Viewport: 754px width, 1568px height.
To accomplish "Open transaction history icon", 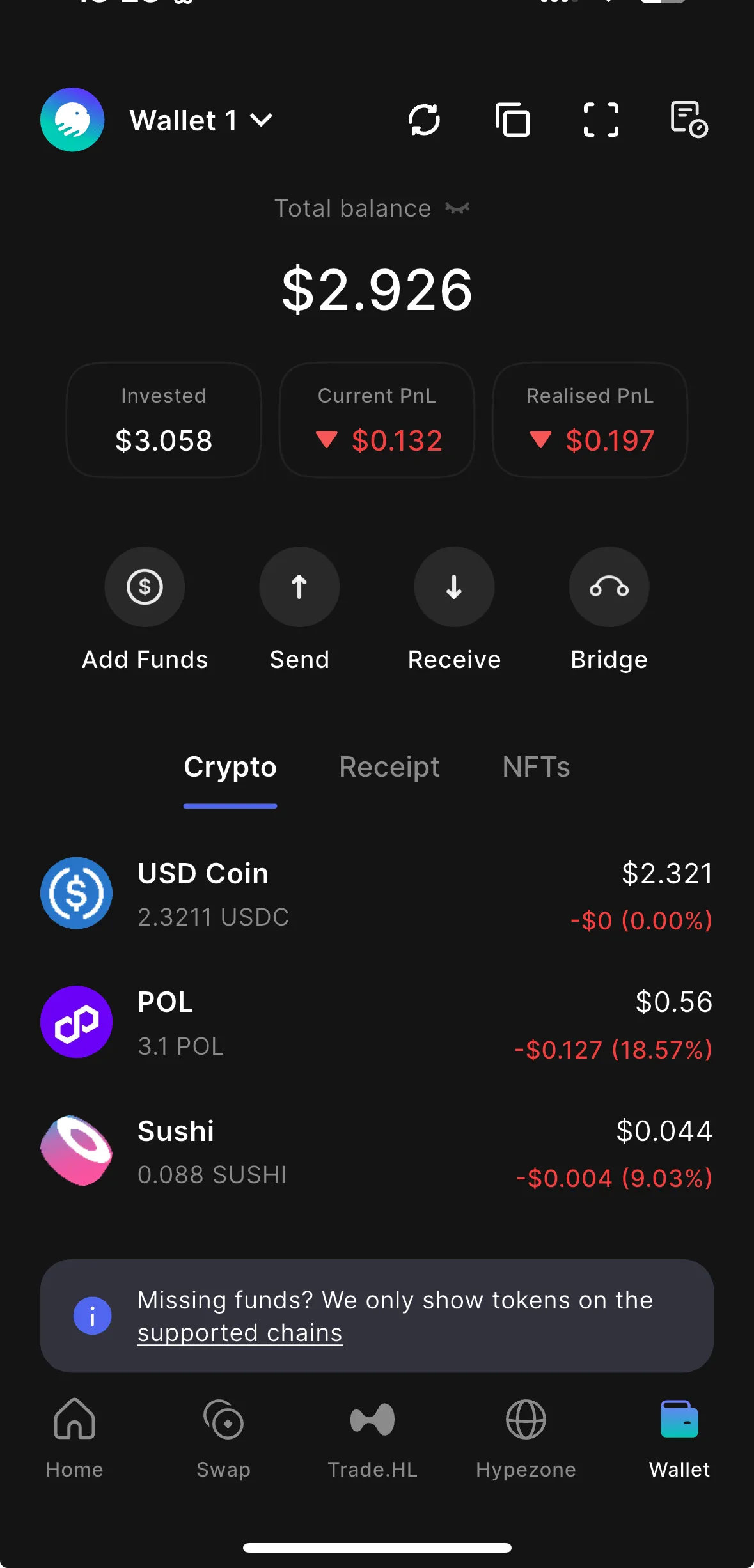I will tap(688, 120).
